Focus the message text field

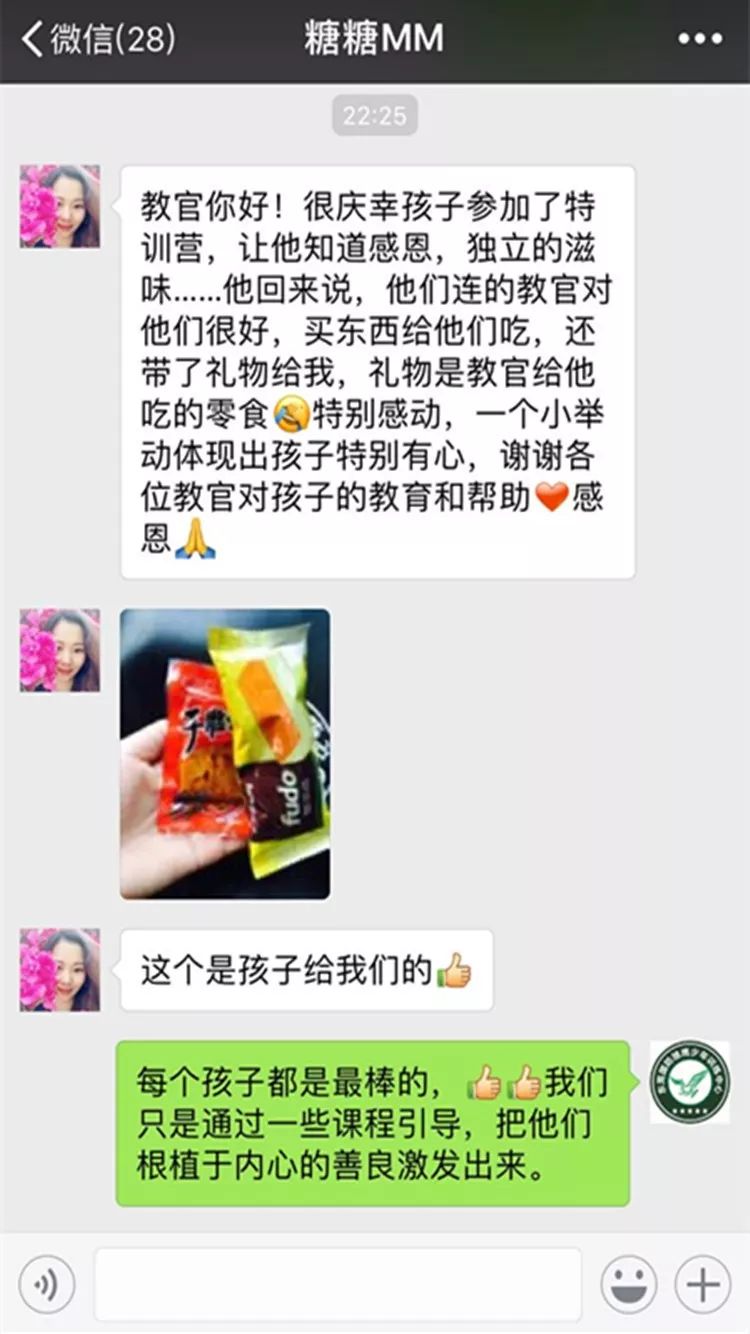click(x=338, y=1284)
